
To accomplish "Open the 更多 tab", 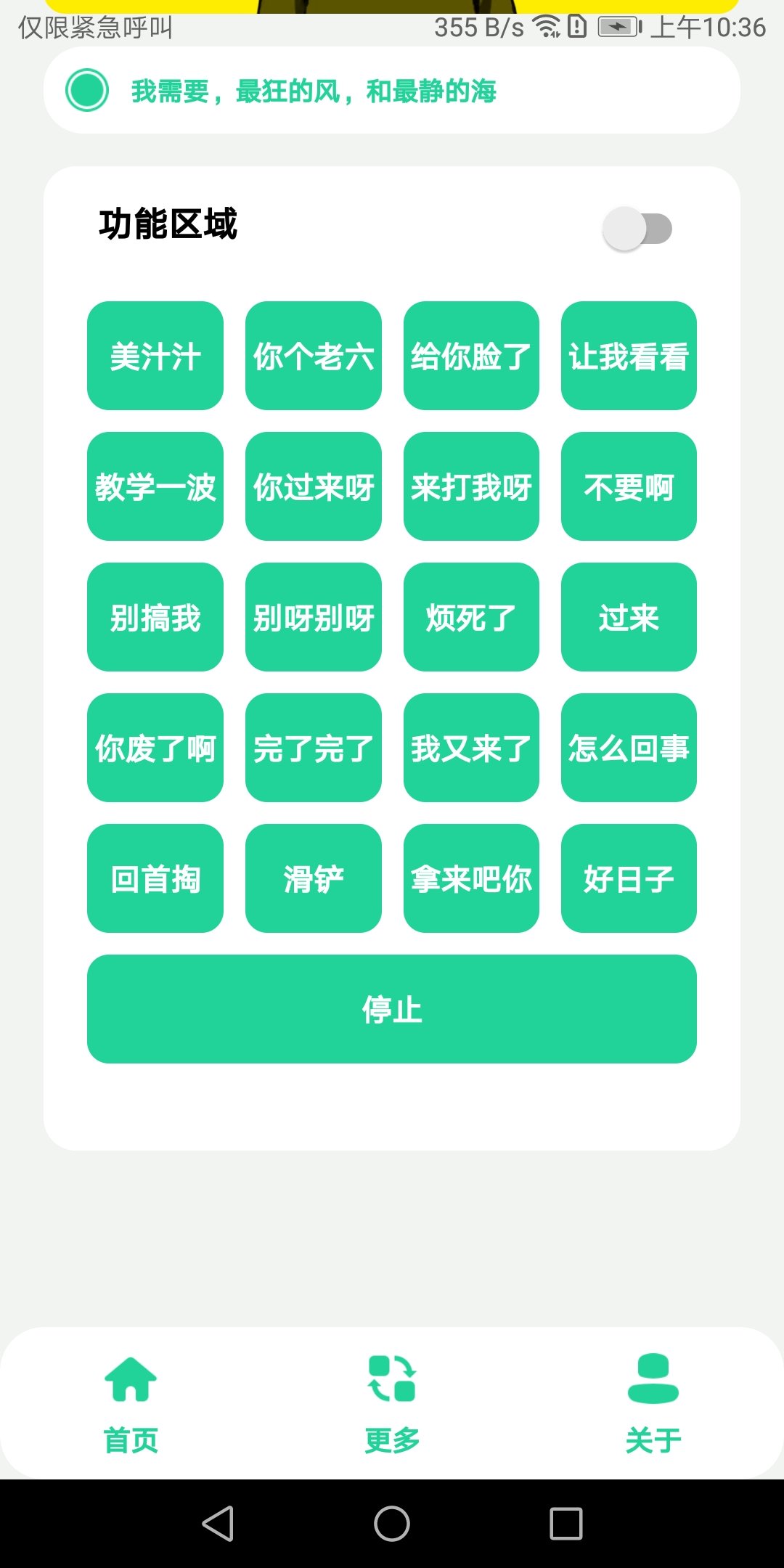I will [392, 1402].
